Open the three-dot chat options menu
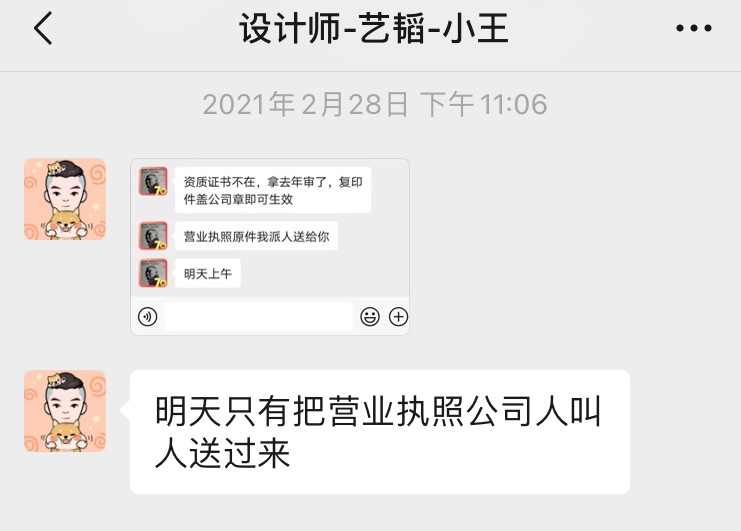The image size is (741, 531). (693, 29)
